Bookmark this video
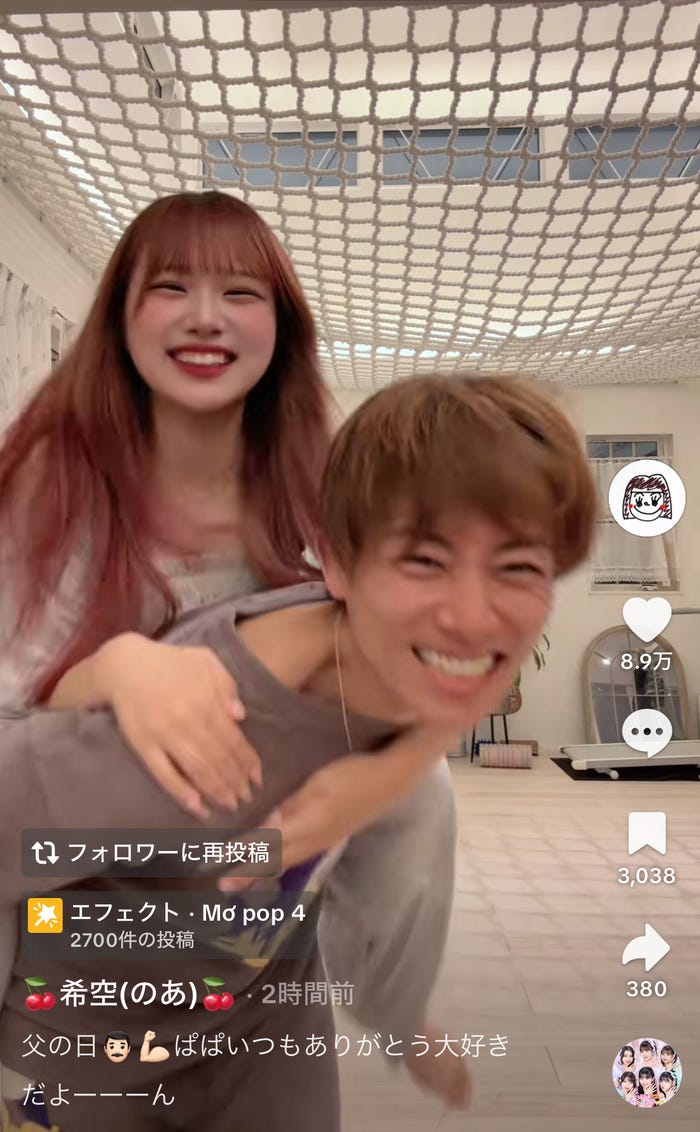Image resolution: width=700 pixels, height=1132 pixels. (646, 833)
